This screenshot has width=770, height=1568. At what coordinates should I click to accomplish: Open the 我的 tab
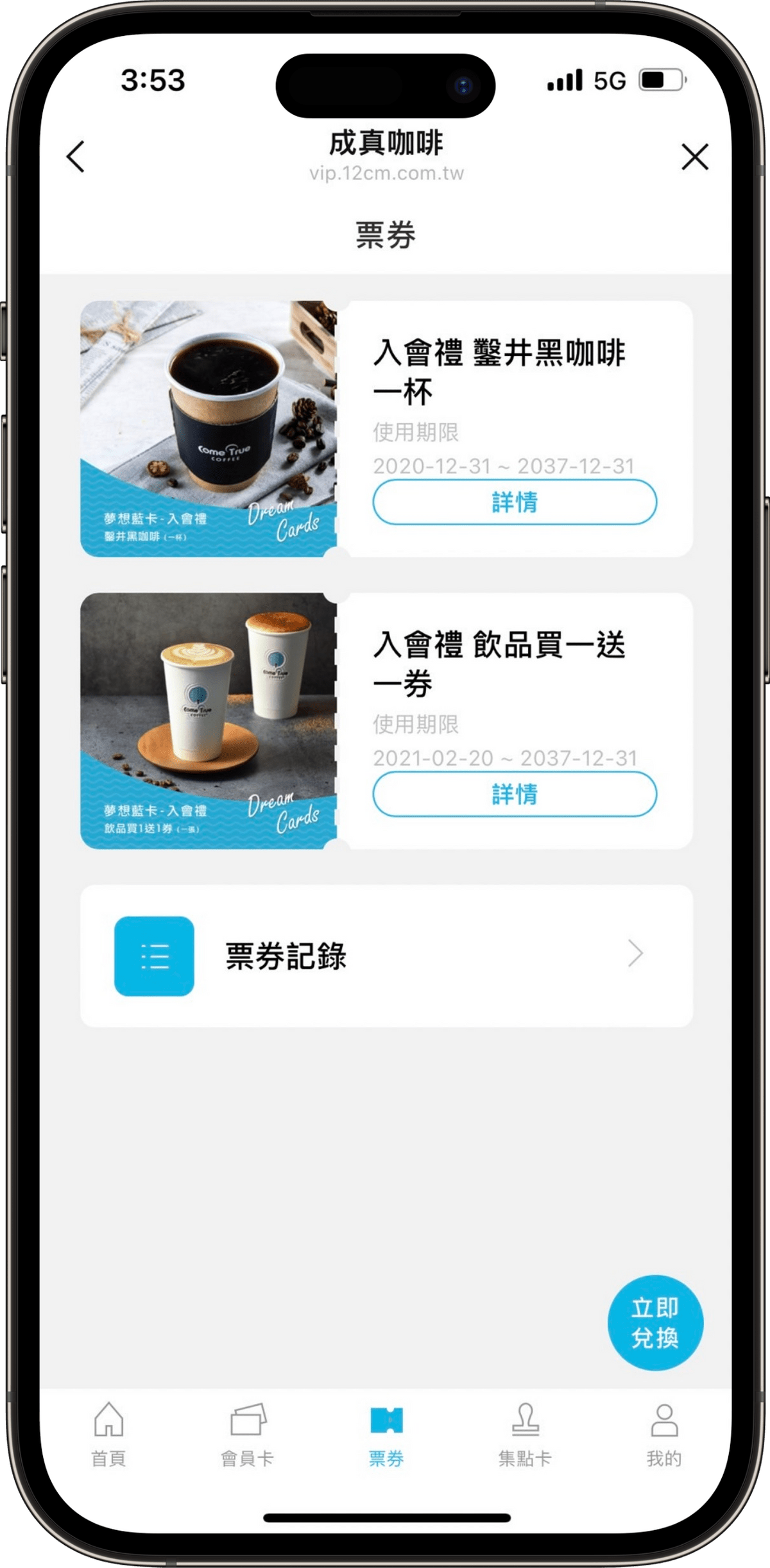pyautogui.click(x=664, y=1437)
